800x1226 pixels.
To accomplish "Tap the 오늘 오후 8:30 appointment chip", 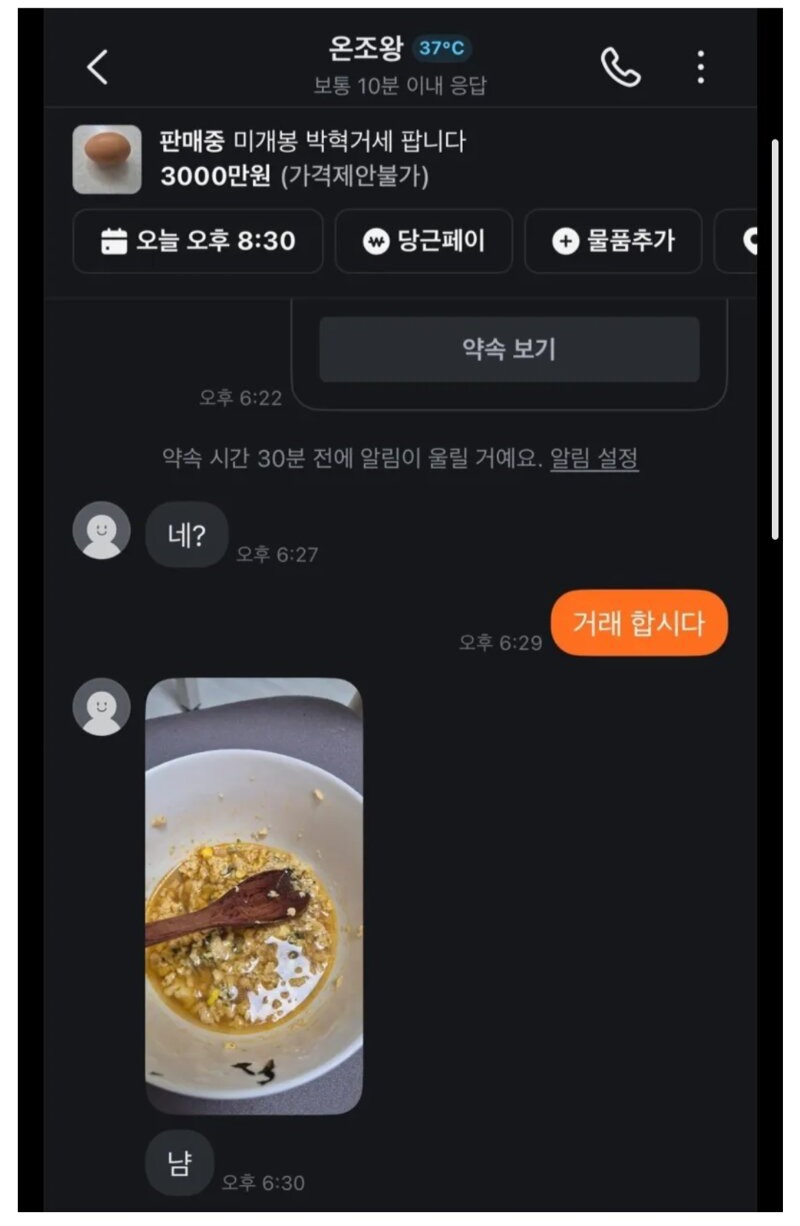I will point(198,241).
